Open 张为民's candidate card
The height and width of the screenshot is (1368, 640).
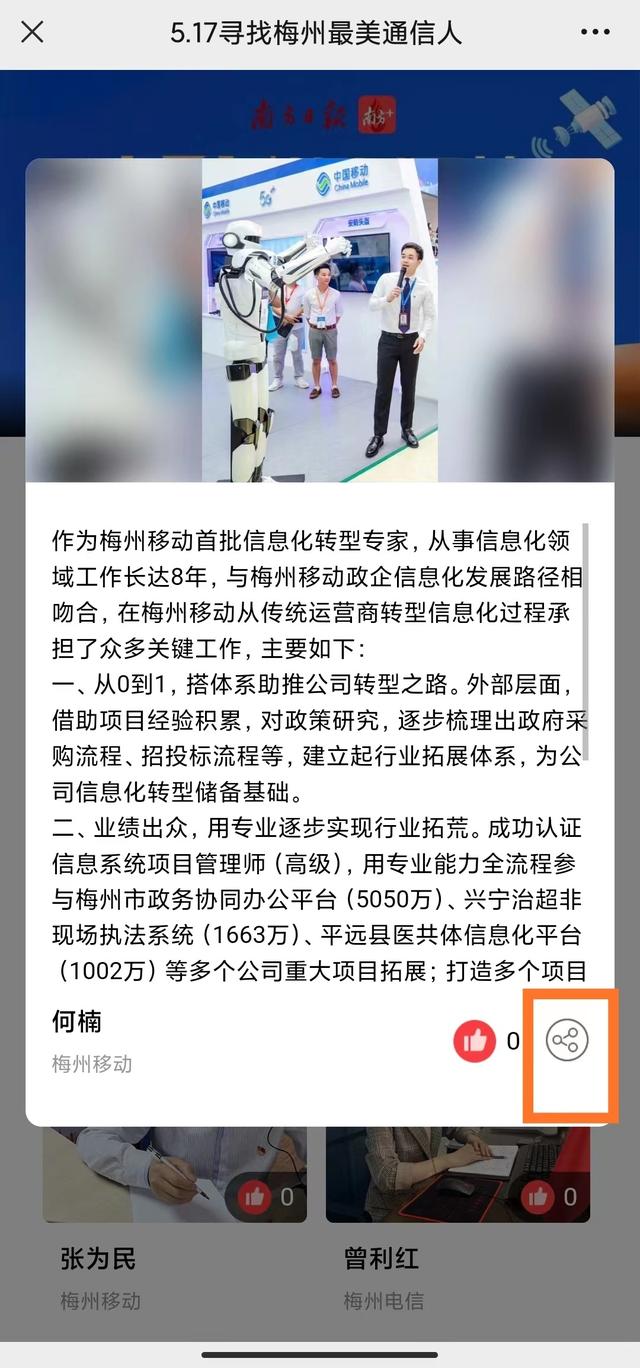point(98,1258)
